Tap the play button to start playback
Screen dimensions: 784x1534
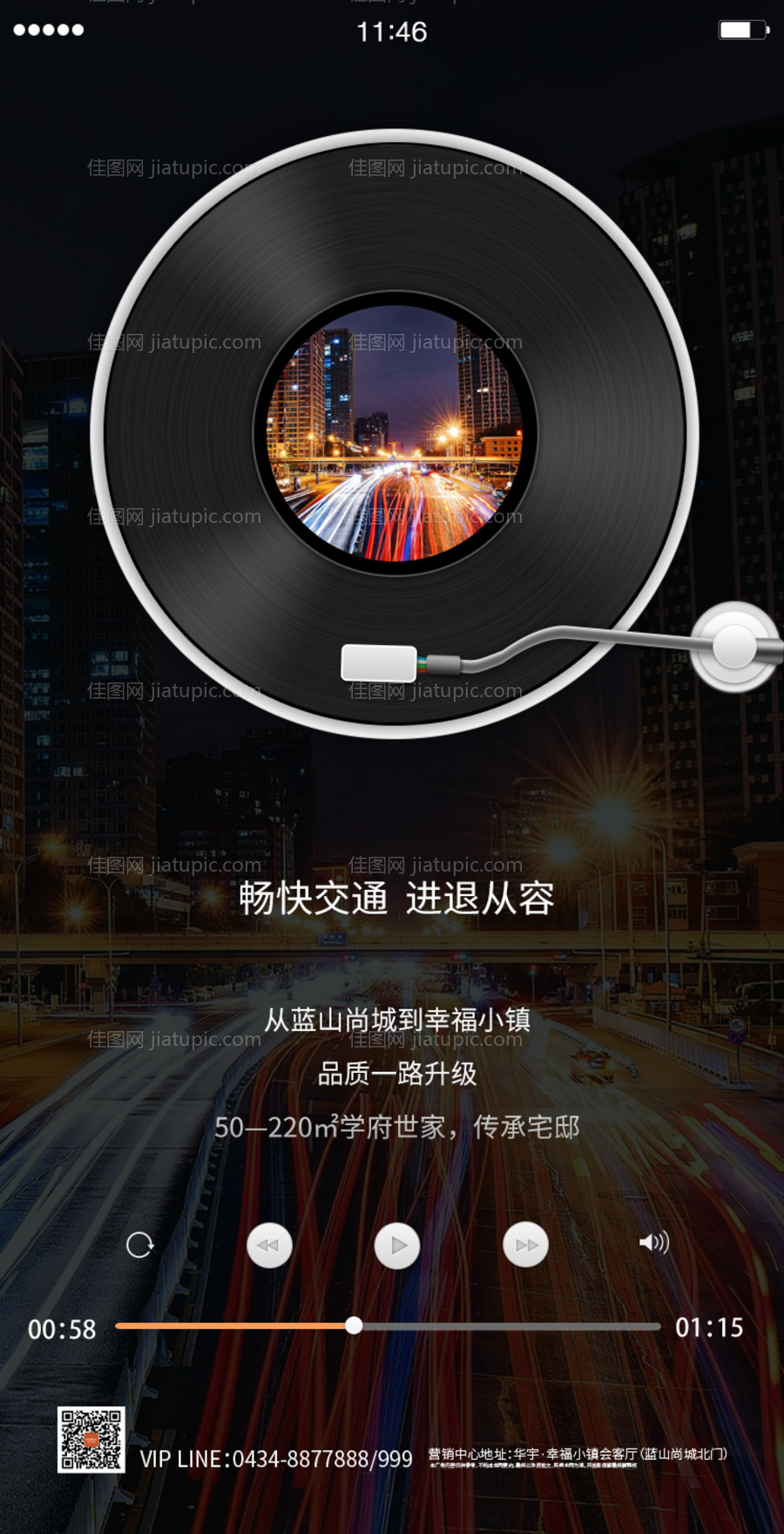(396, 1246)
